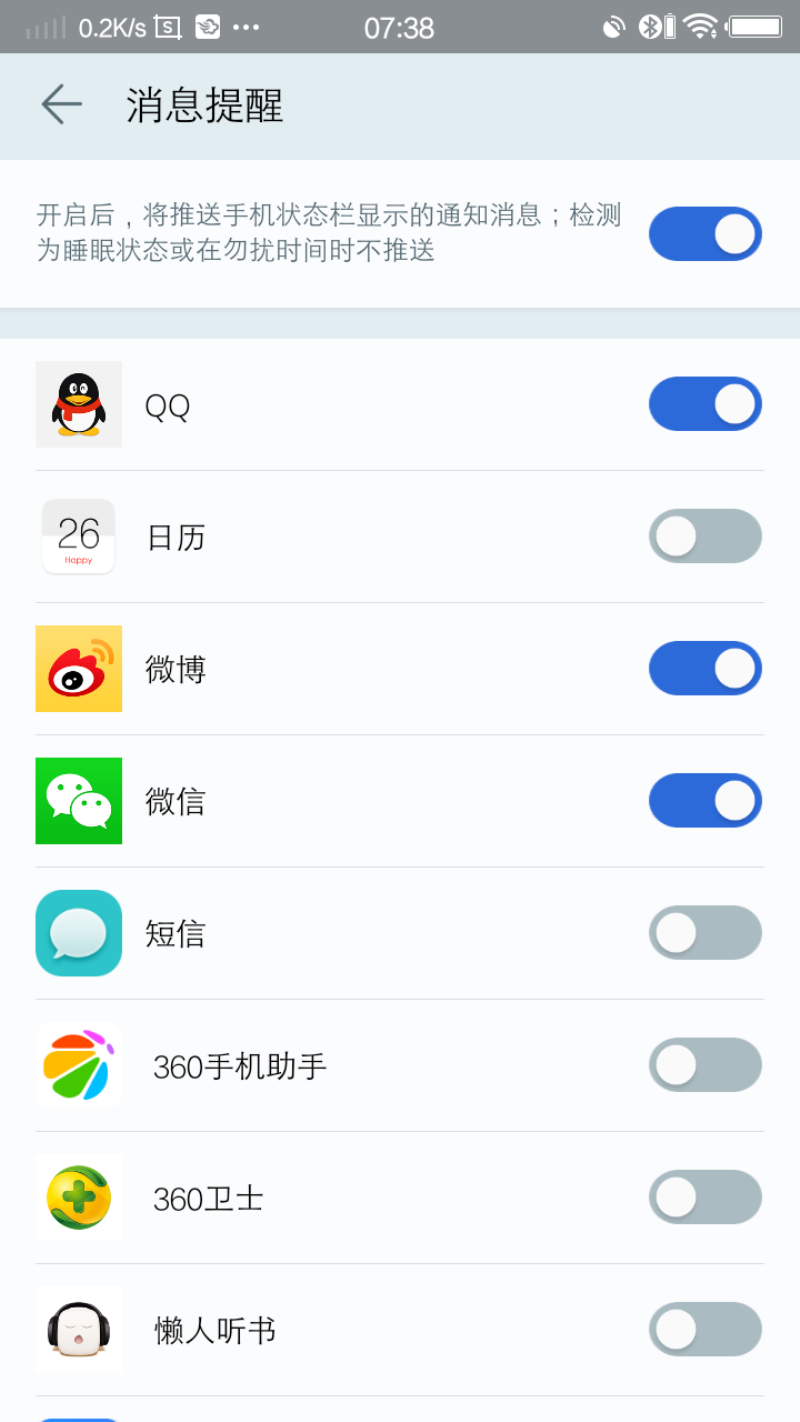Select the 360手机助手 app icon
The image size is (800, 1422).
(x=78, y=1064)
